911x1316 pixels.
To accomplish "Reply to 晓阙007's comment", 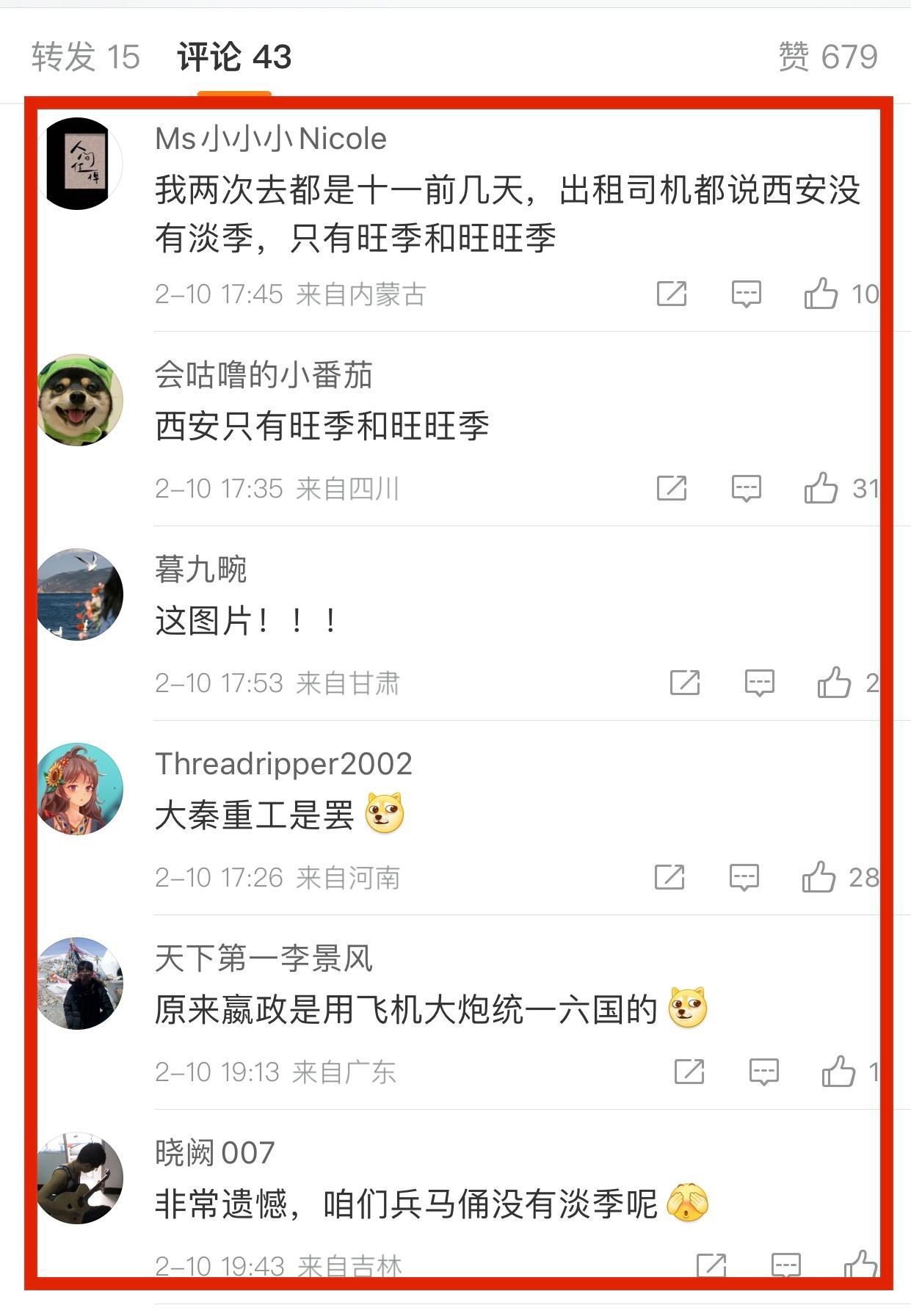I will coord(785,1265).
